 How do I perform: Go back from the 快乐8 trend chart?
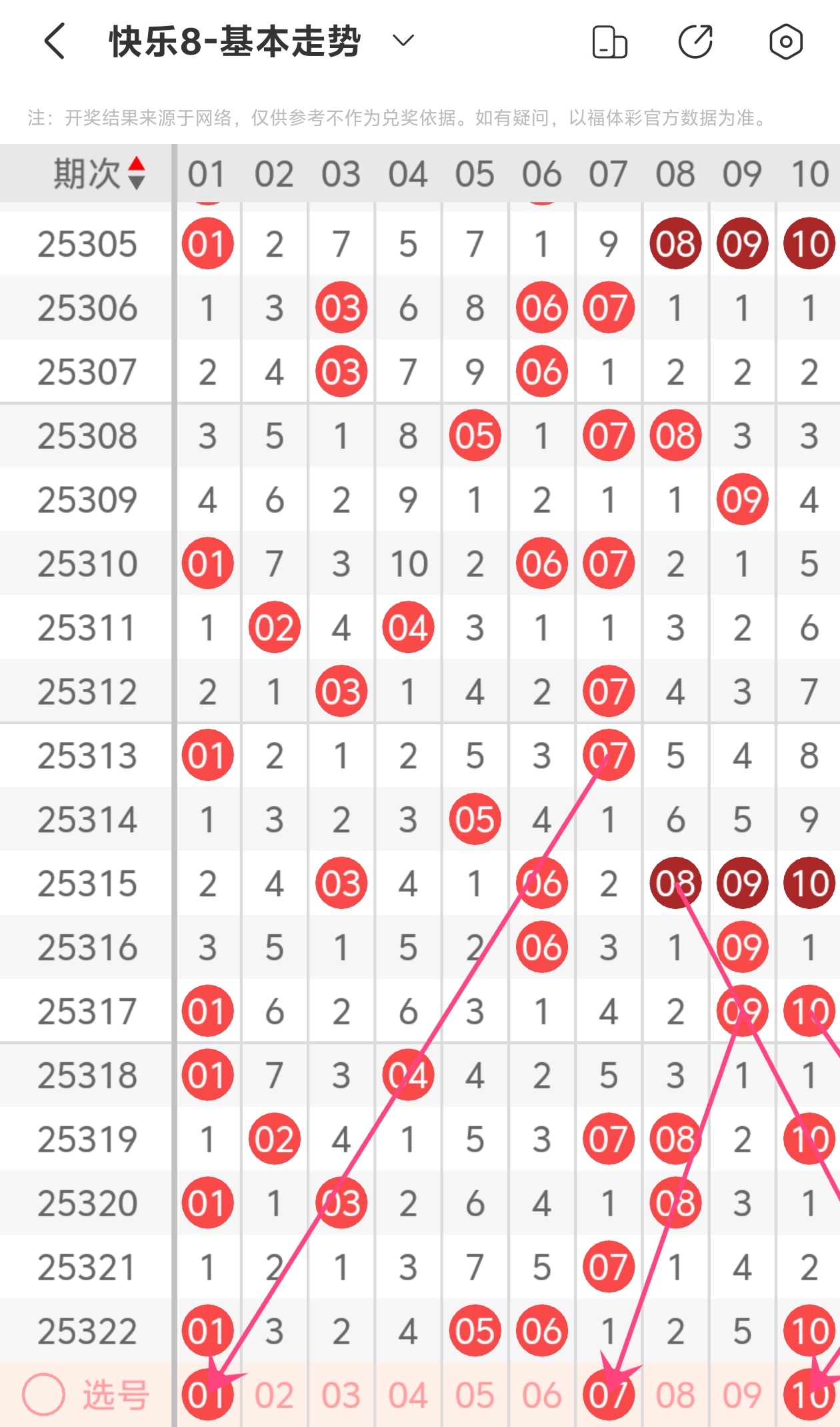point(55,41)
